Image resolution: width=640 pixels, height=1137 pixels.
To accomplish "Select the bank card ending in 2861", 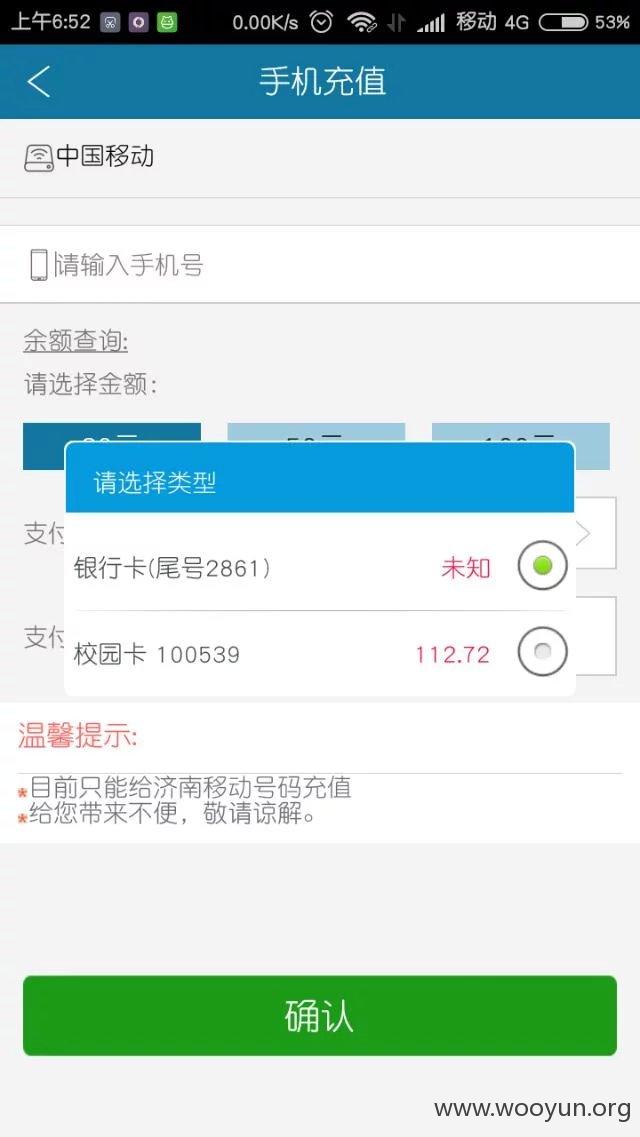I will [x=320, y=566].
